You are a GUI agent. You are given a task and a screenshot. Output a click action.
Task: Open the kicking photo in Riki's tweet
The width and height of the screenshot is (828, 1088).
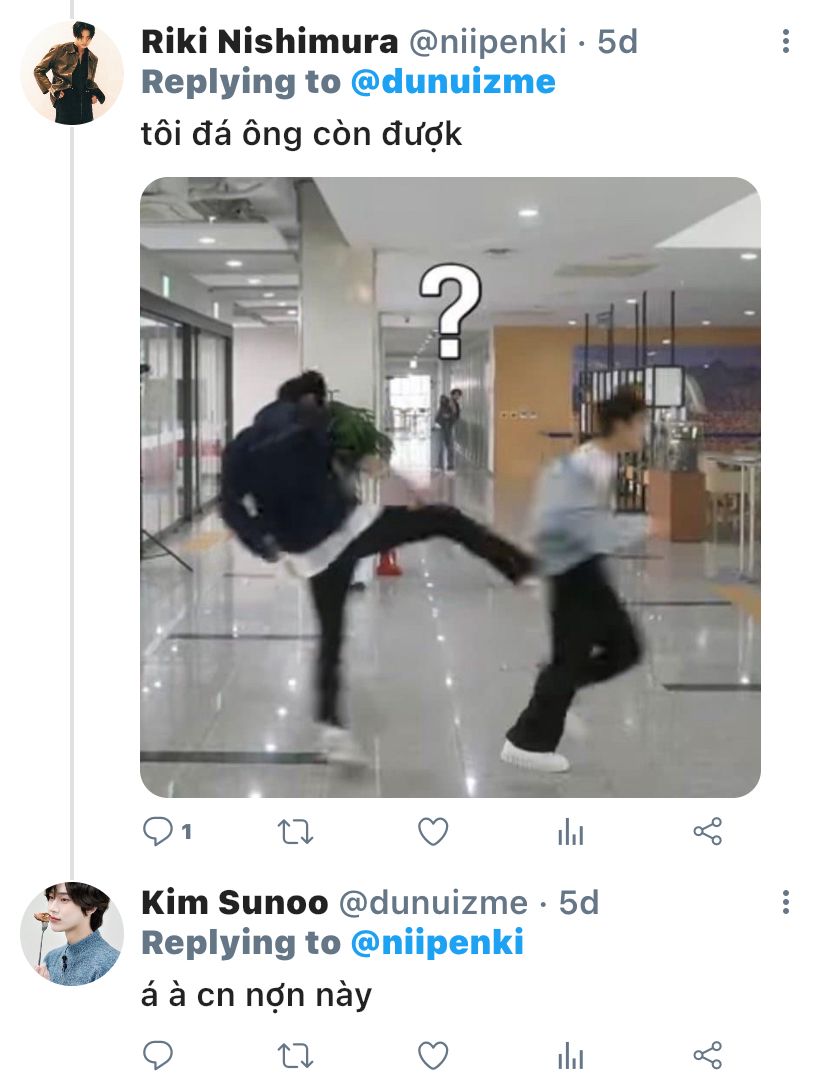(x=450, y=487)
